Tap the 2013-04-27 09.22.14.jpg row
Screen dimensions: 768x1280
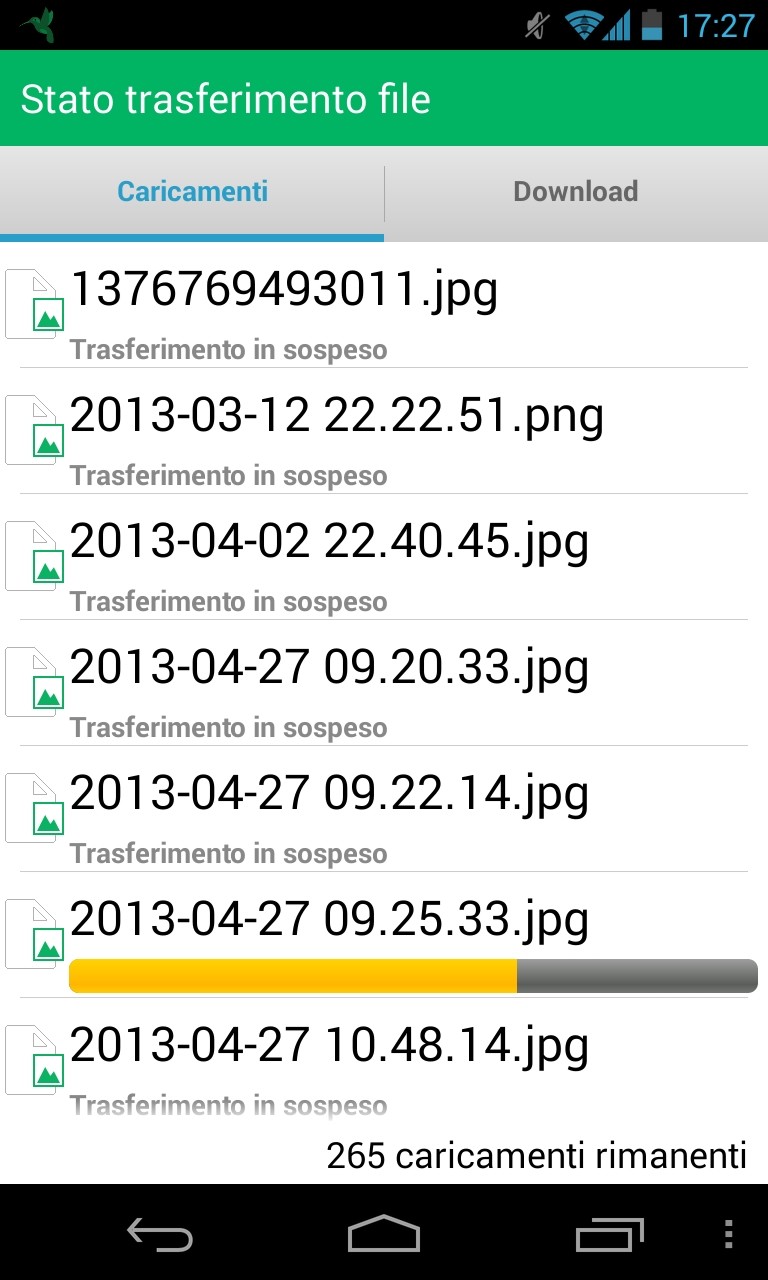(384, 809)
